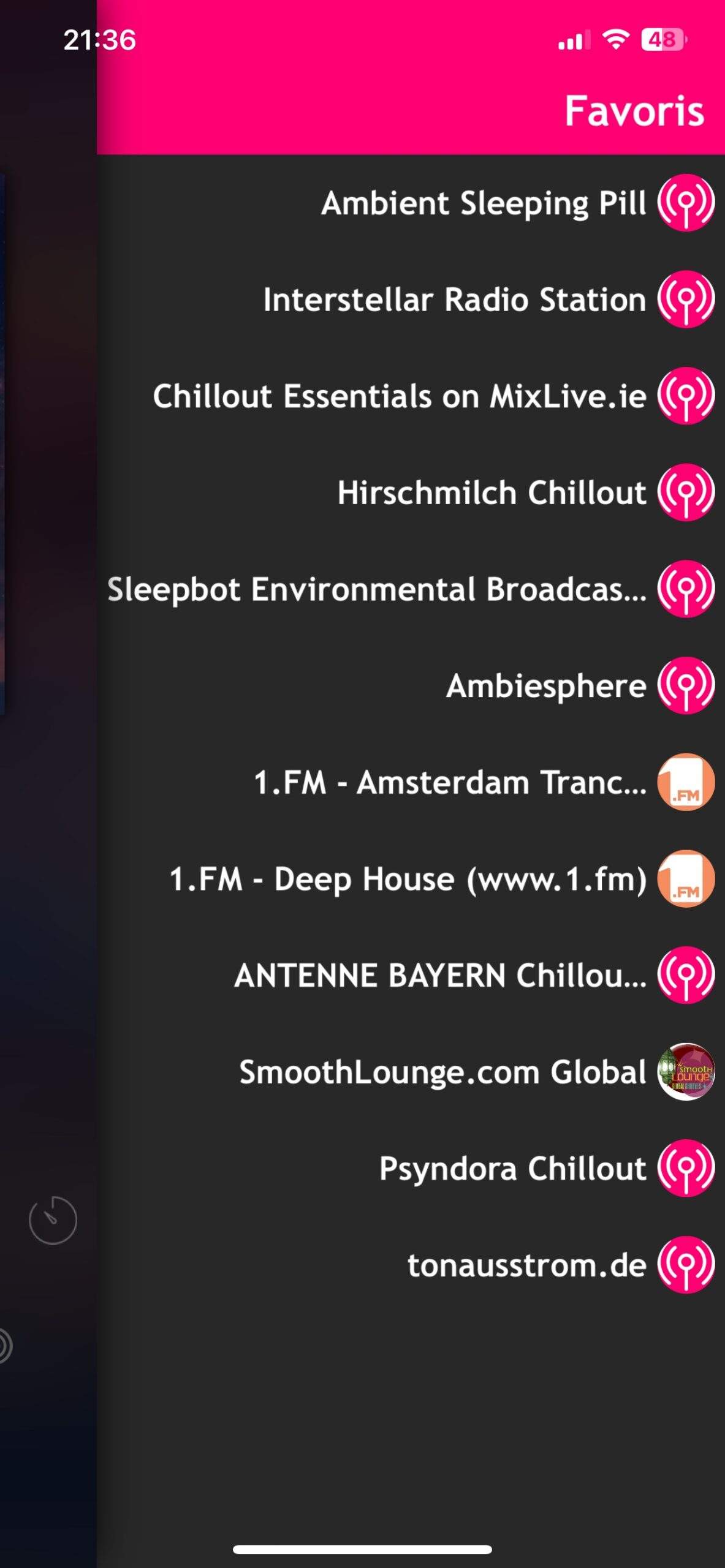This screenshot has height=1568, width=725.
Task: Tune in to Hirschmilch Chillout
Action: click(x=492, y=492)
